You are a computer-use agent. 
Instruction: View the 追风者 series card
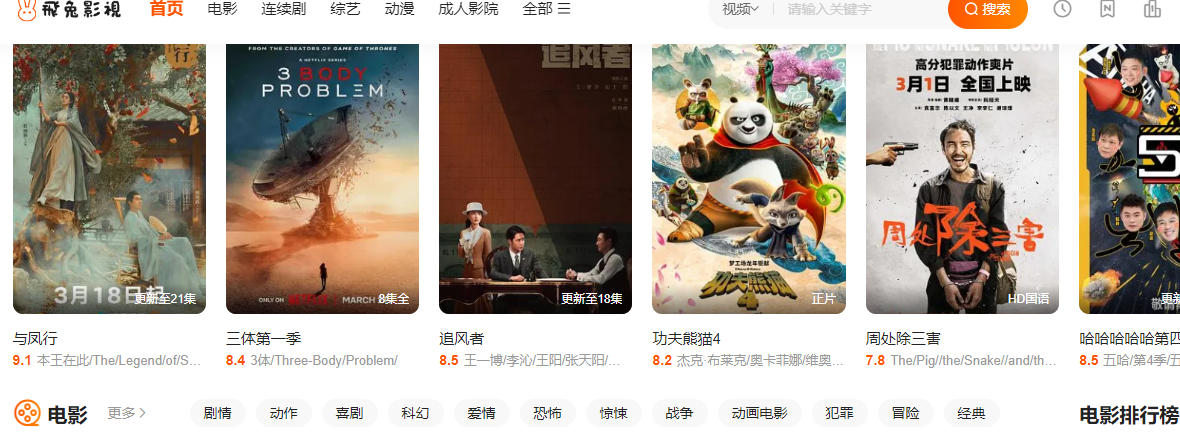(535, 178)
